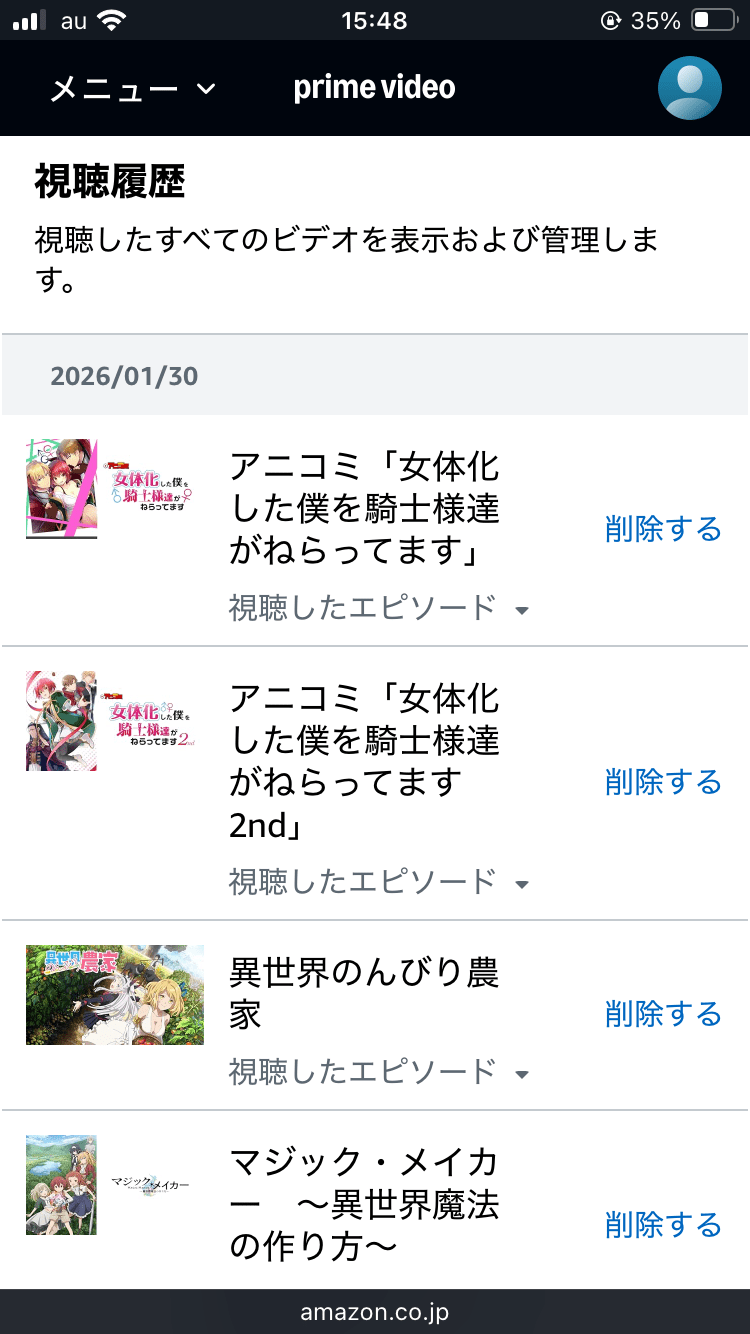Delete the 女体化した僕を騎士様達がねらってます 2nd entry
The image size is (750, 1334).
(x=663, y=782)
